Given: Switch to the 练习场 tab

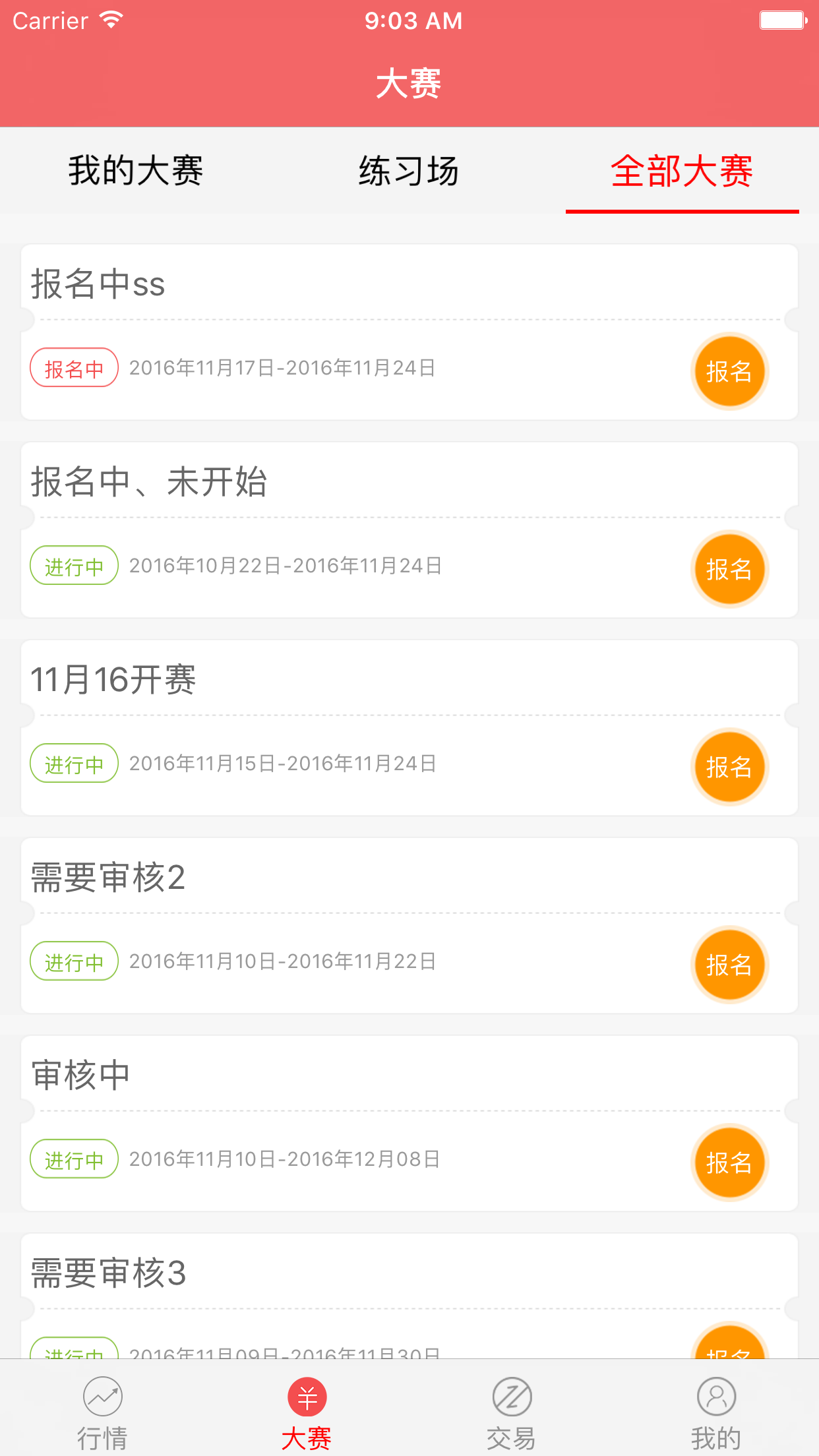Looking at the screenshot, I should pyautogui.click(x=409, y=171).
